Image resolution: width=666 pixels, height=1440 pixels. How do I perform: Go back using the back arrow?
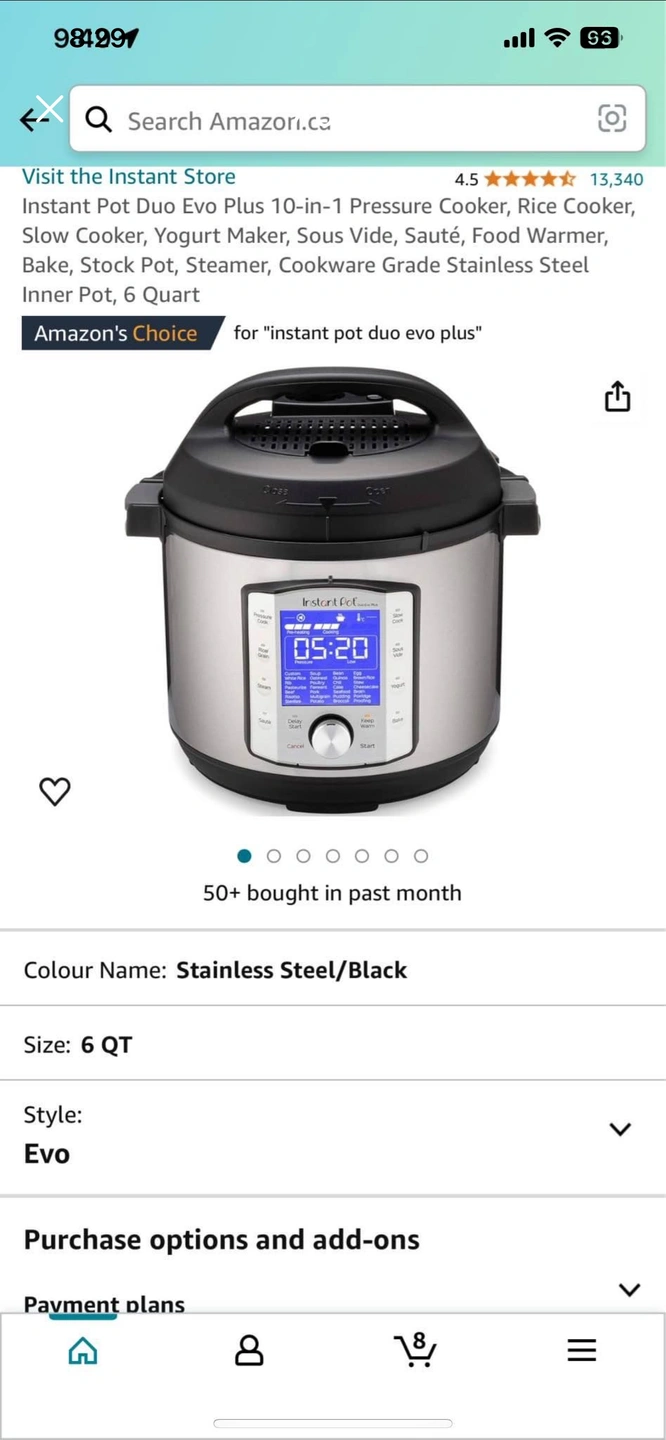pyautogui.click(x=32, y=120)
